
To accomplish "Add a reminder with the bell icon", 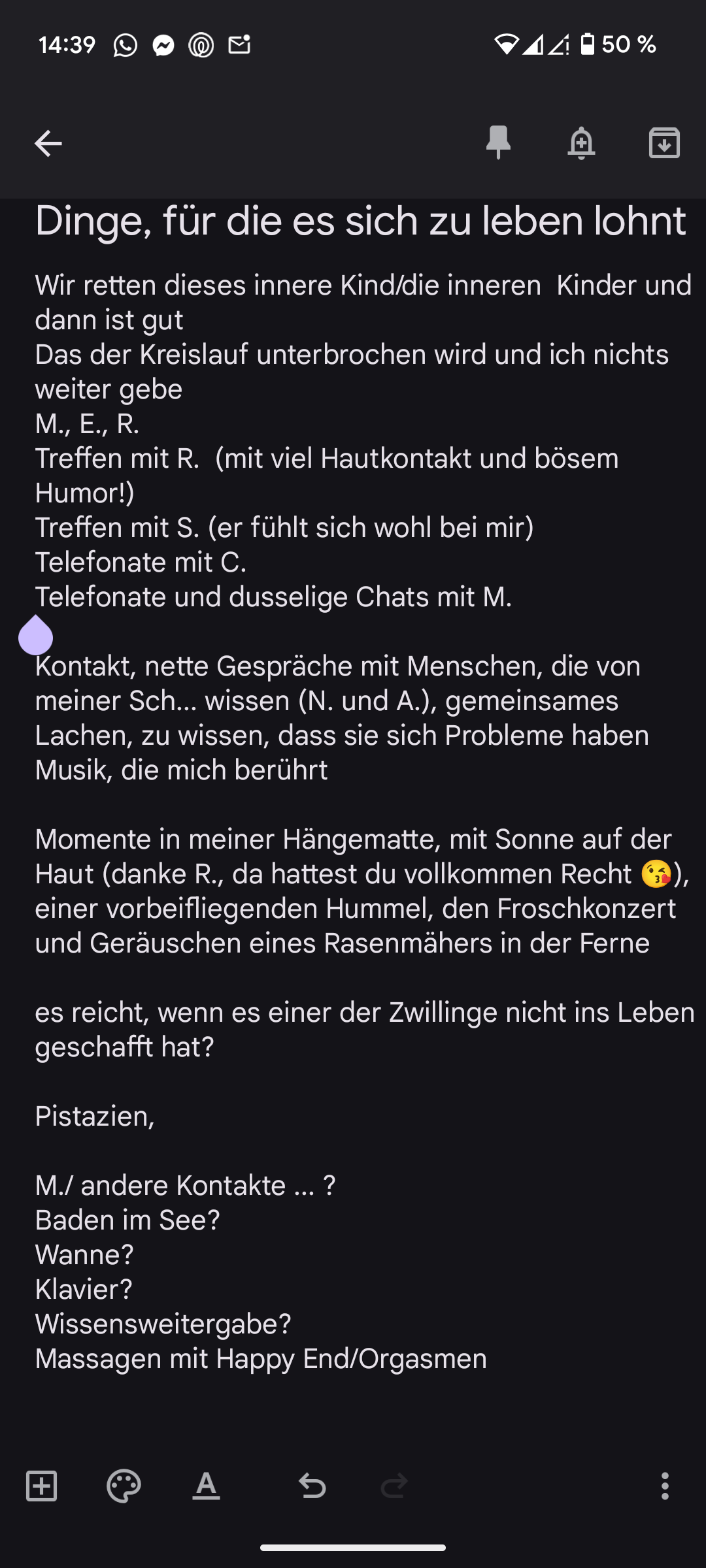I will pos(581,143).
